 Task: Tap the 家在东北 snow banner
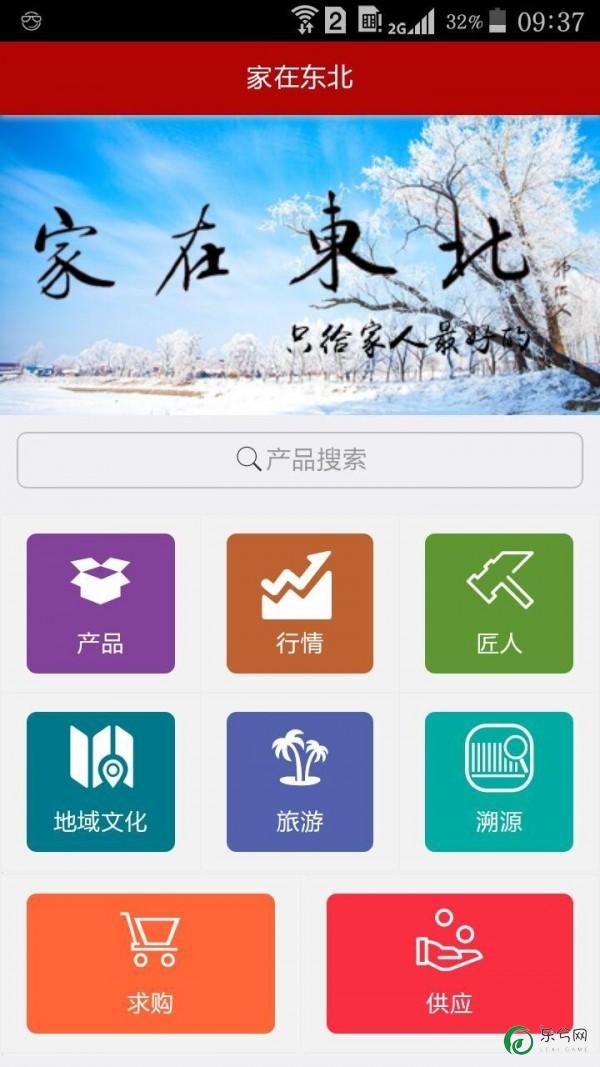click(300, 265)
